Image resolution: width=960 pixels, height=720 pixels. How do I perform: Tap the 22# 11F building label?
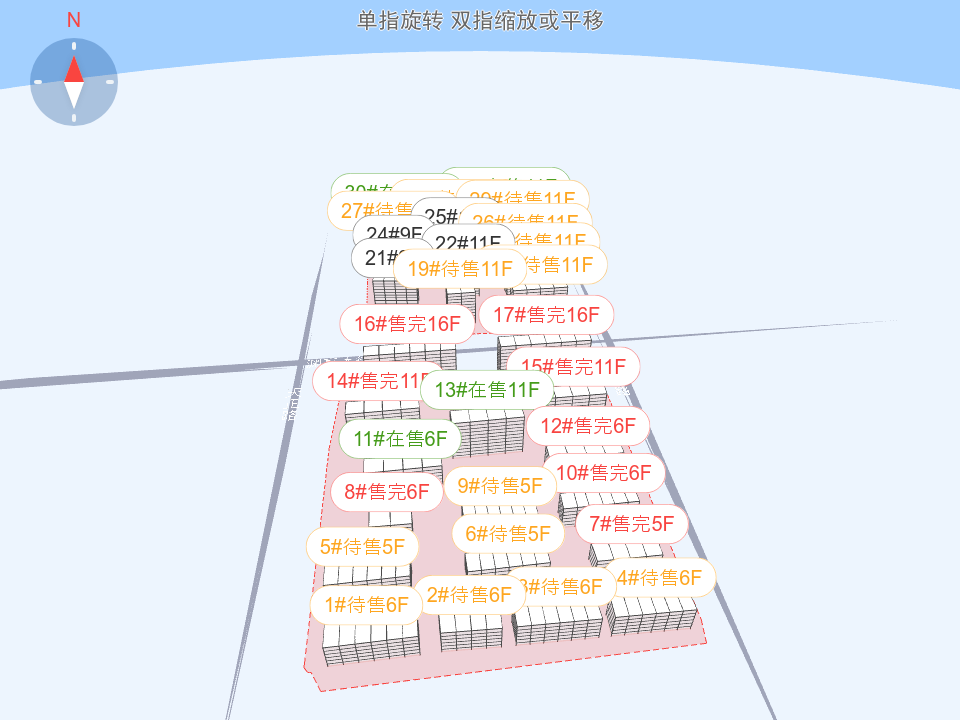tap(468, 243)
